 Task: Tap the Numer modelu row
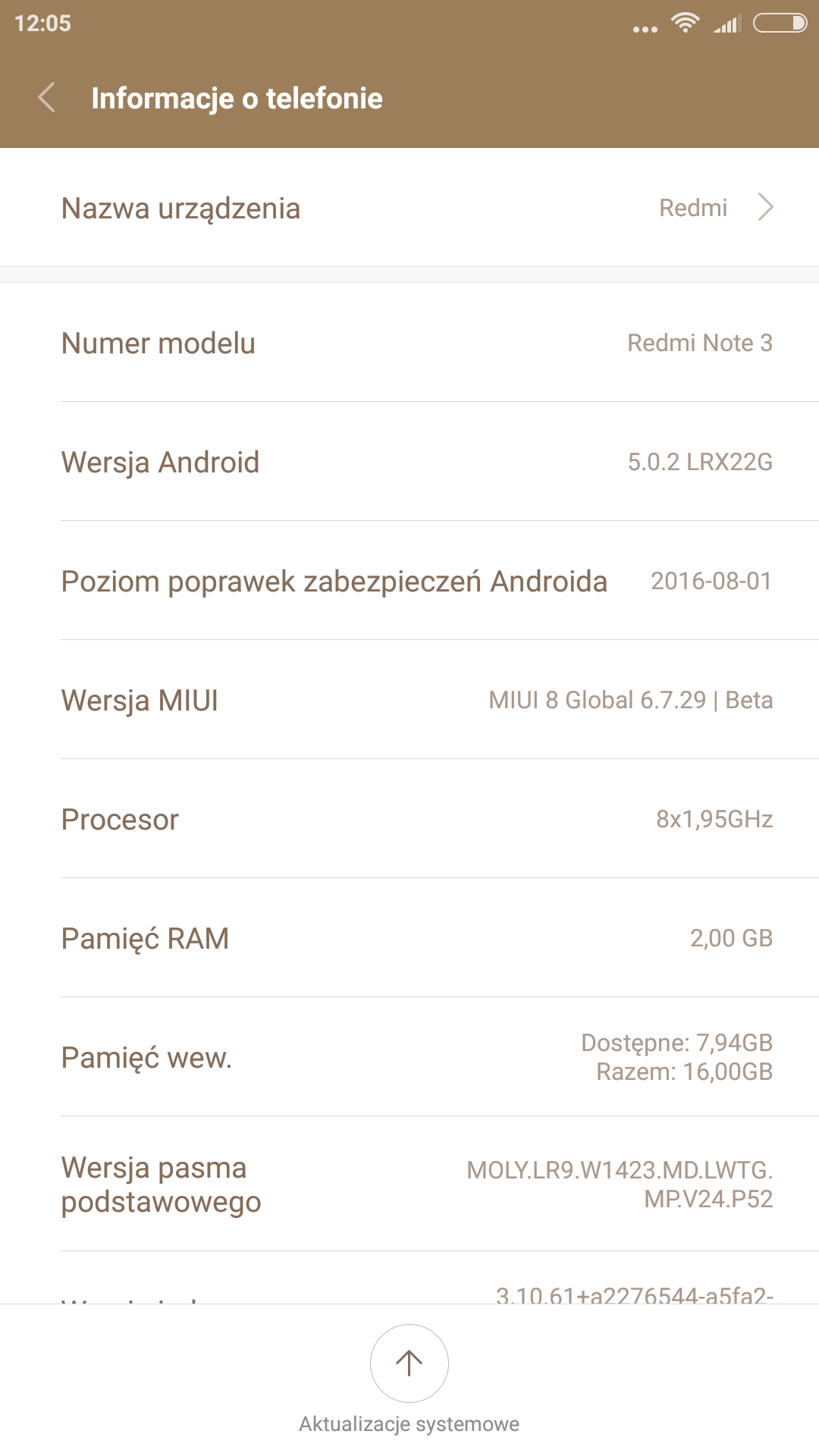[409, 343]
